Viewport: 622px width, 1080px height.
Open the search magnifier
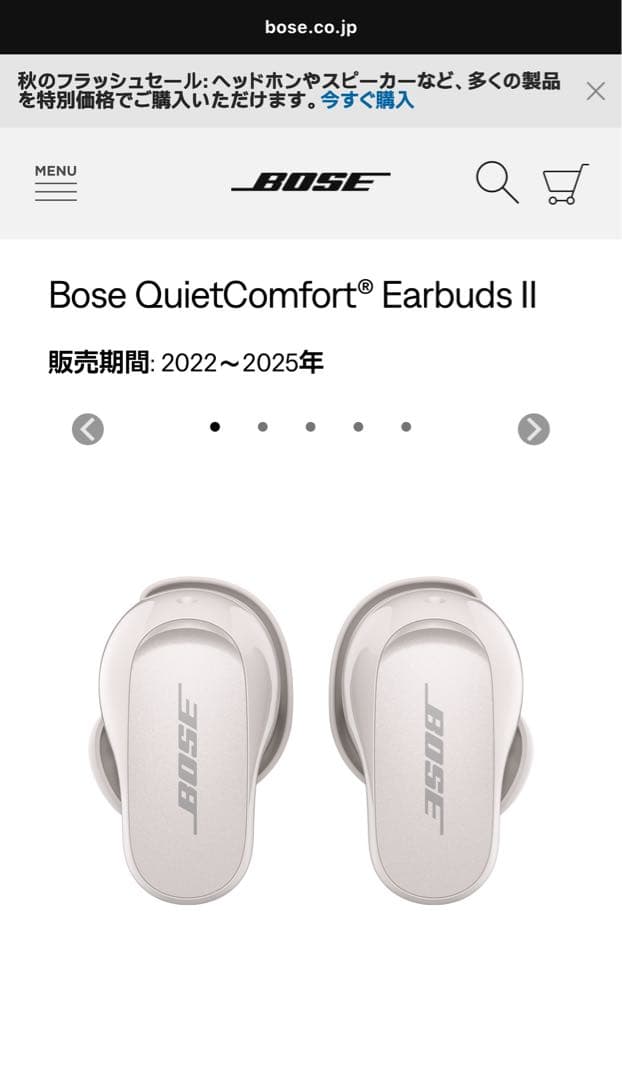496,183
